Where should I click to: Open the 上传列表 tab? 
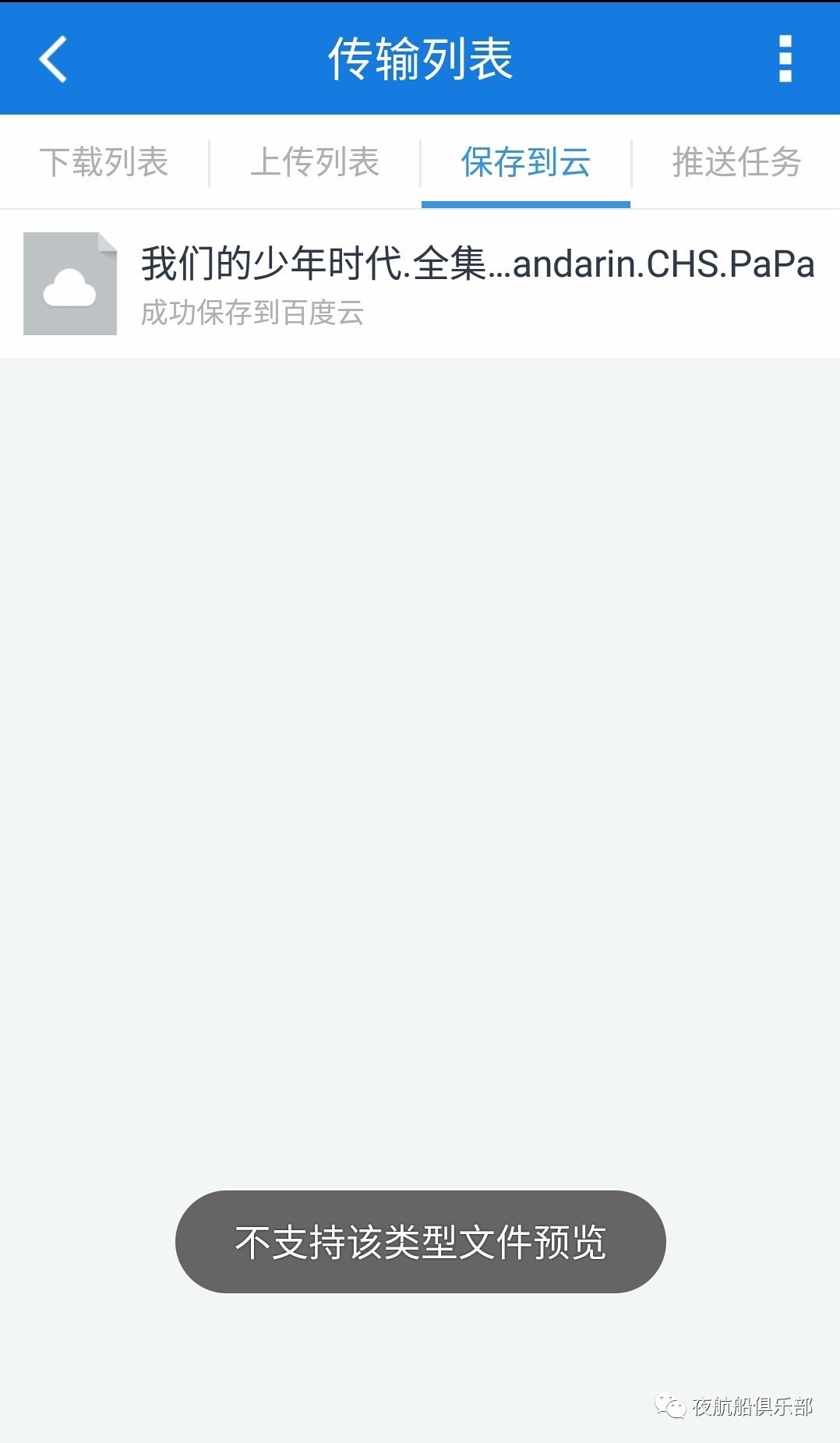click(315, 161)
